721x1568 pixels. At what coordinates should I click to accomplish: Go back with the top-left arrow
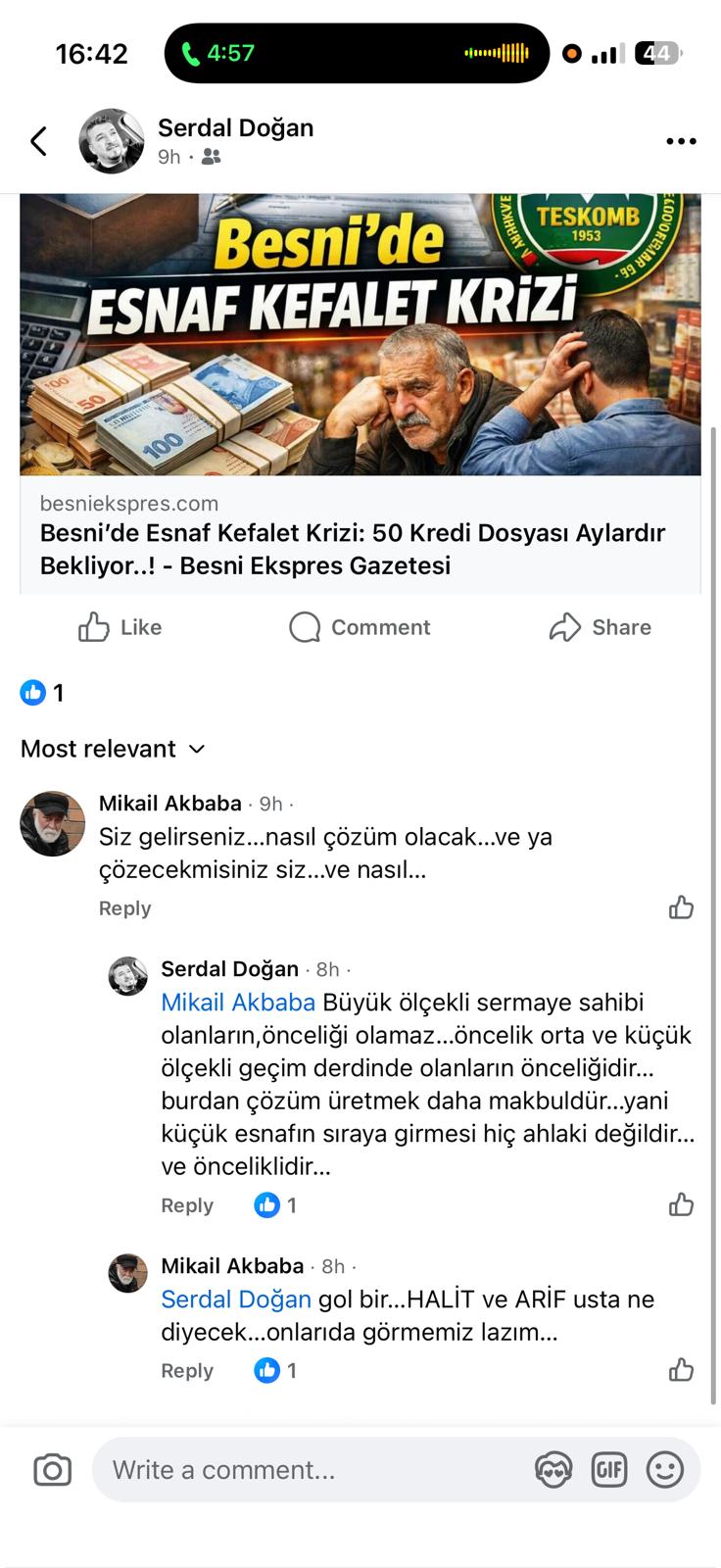pyautogui.click(x=39, y=141)
